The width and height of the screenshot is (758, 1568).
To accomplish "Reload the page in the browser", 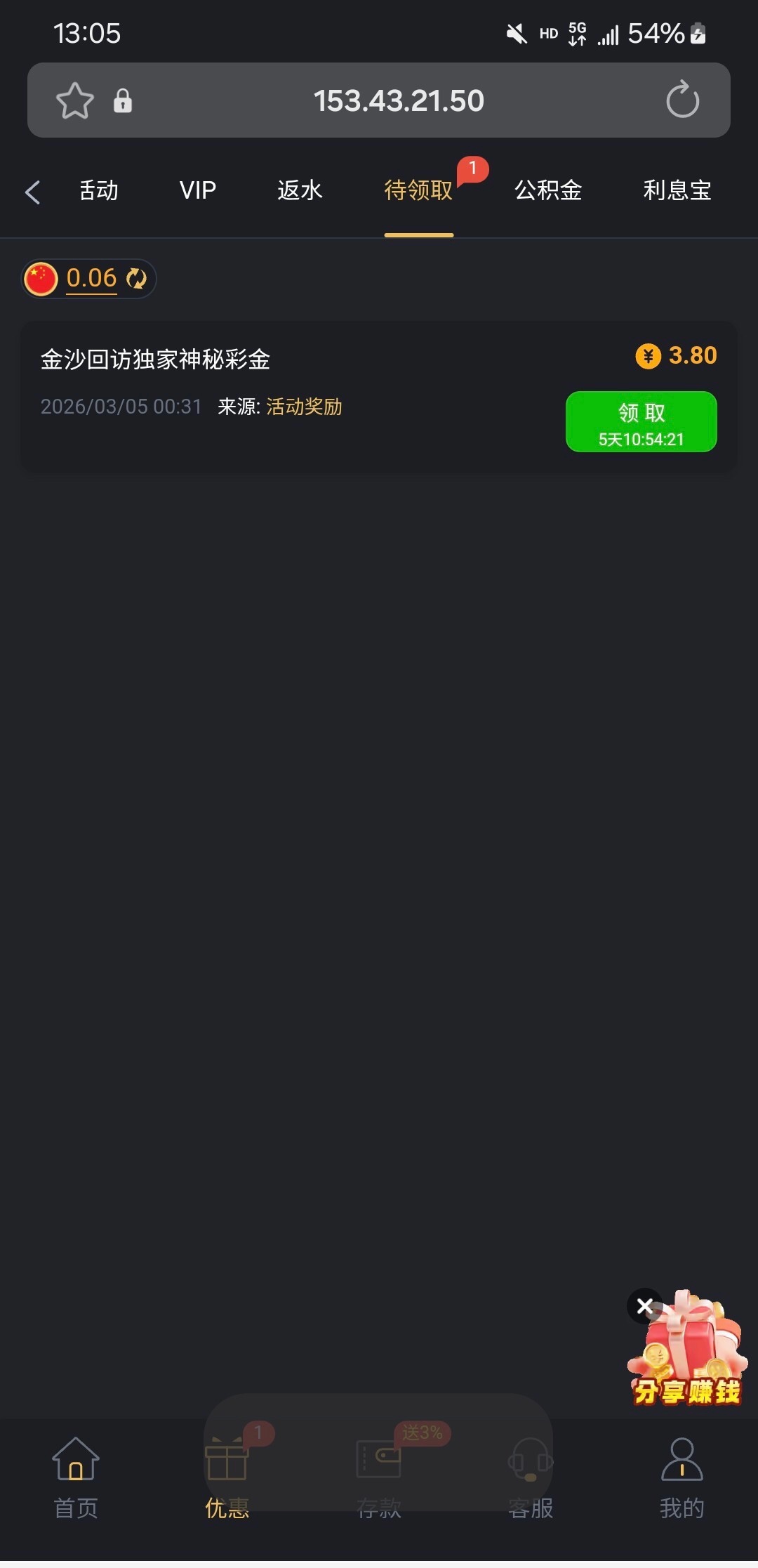I will point(682,100).
